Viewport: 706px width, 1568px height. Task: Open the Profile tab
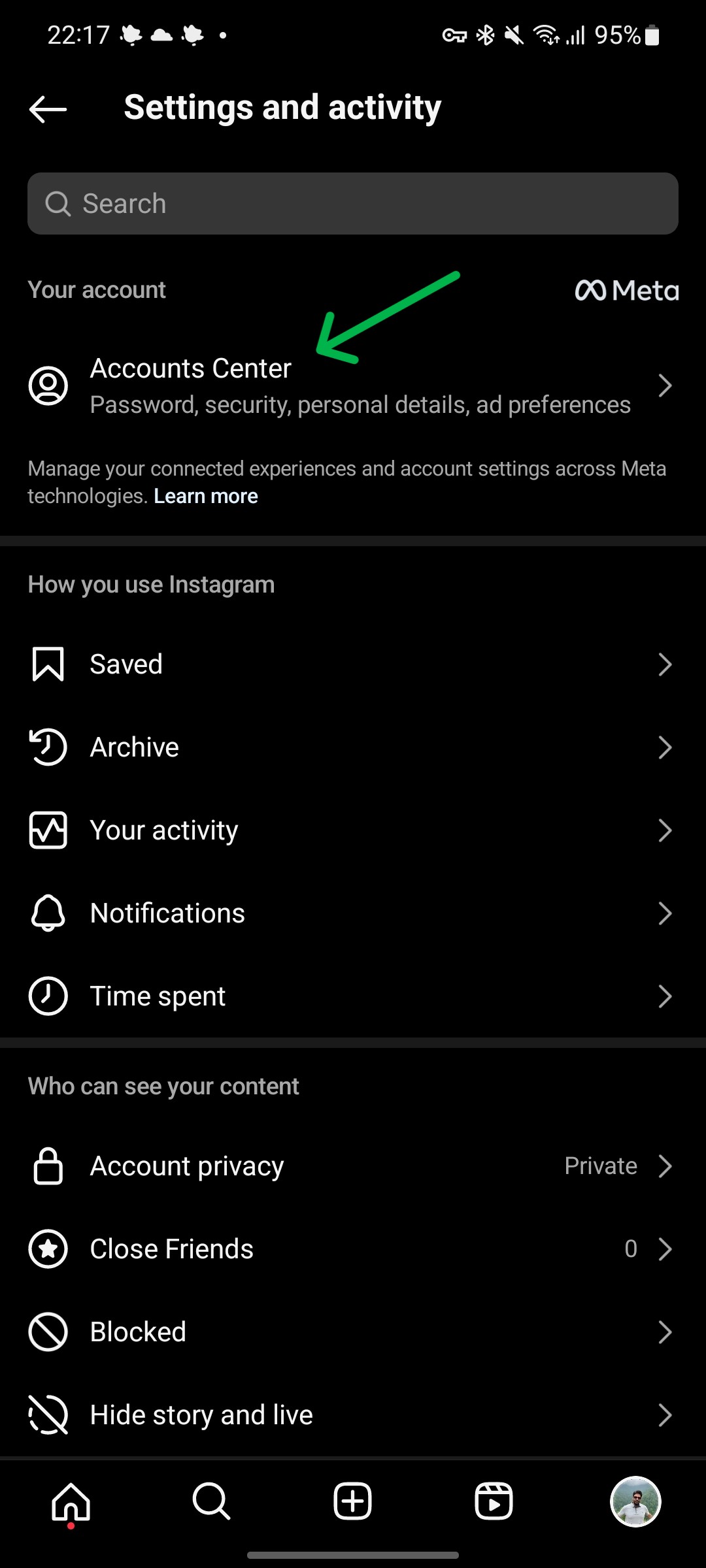(635, 1501)
